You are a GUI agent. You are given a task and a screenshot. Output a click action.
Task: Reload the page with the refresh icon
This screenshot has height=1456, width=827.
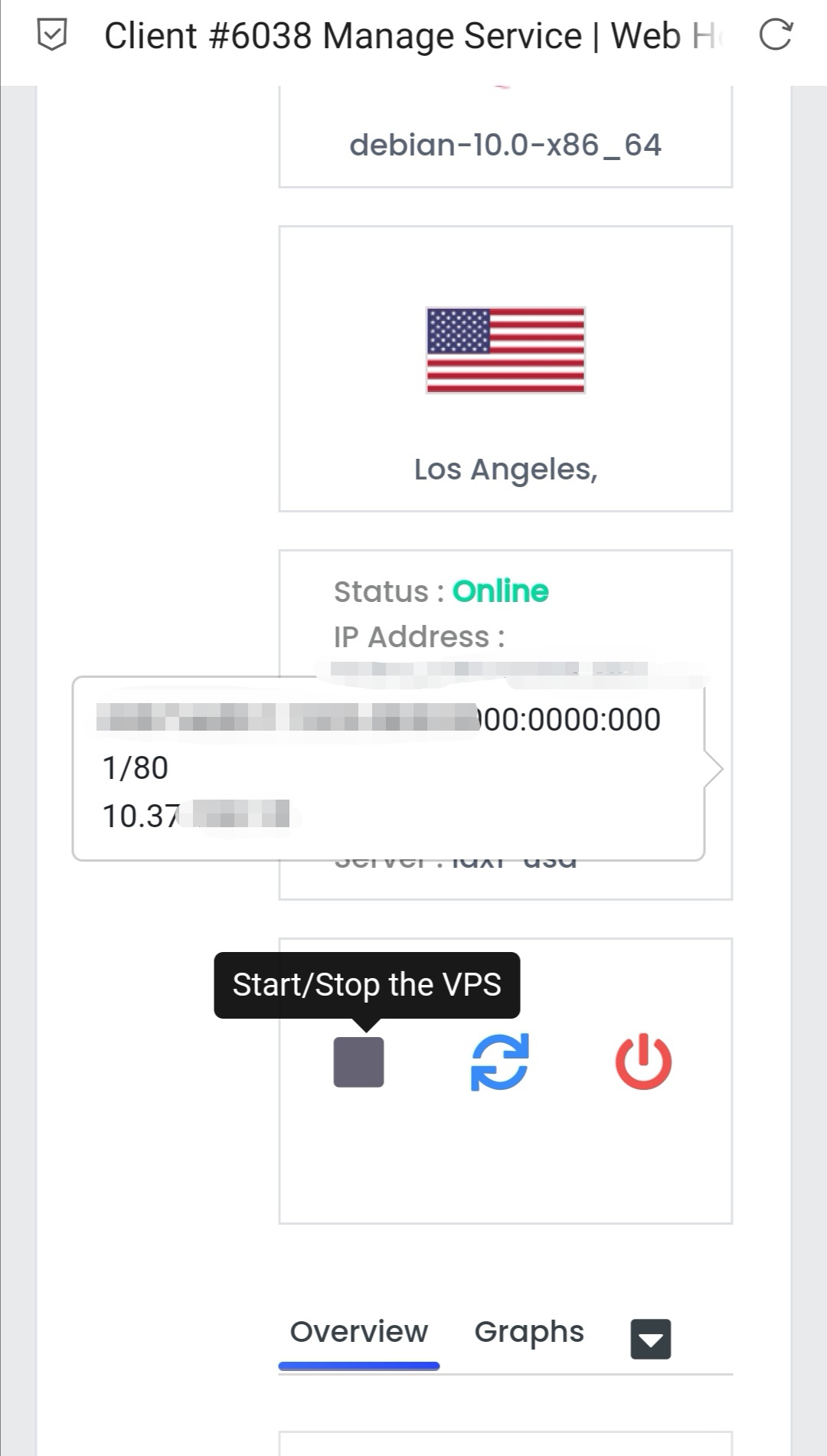tap(775, 35)
